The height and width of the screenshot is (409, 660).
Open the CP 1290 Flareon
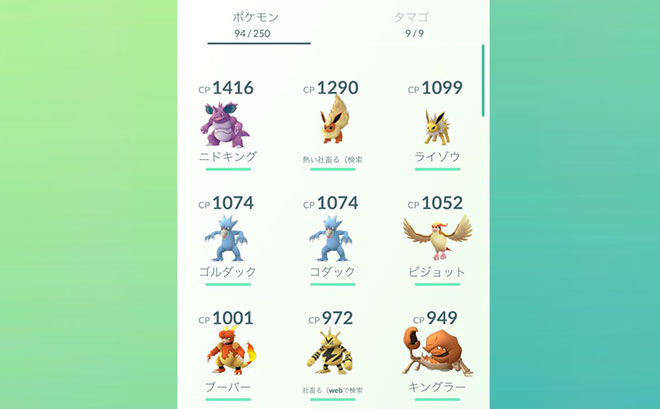331,124
